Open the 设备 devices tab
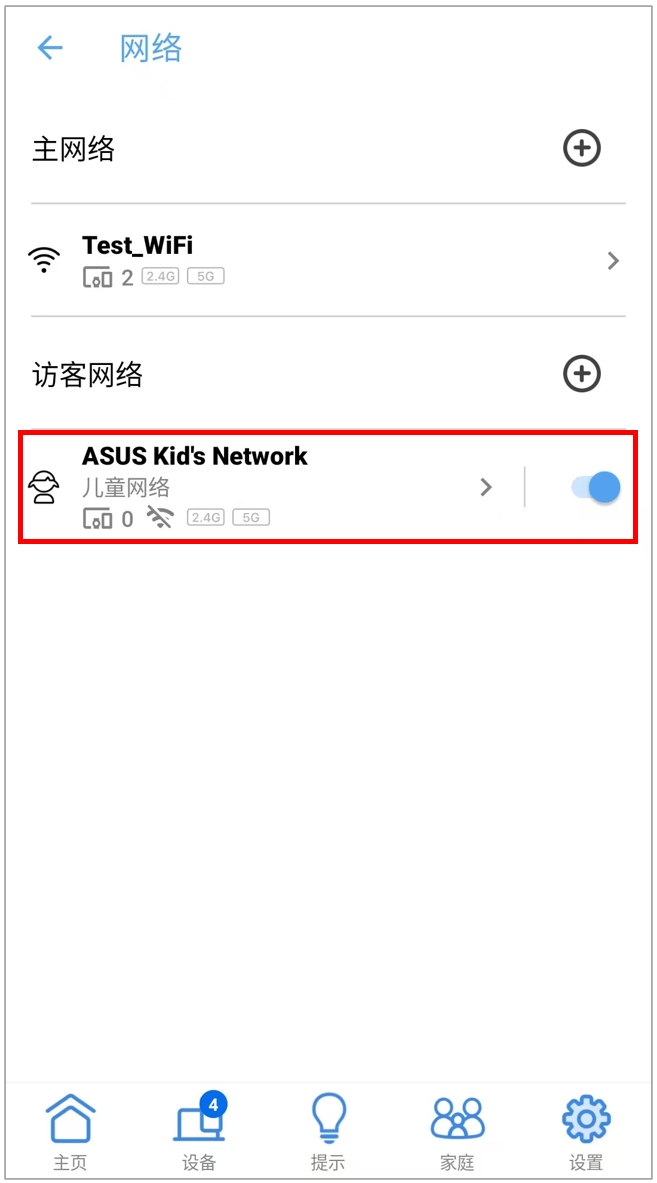This screenshot has height=1183, width=657. [199, 1131]
